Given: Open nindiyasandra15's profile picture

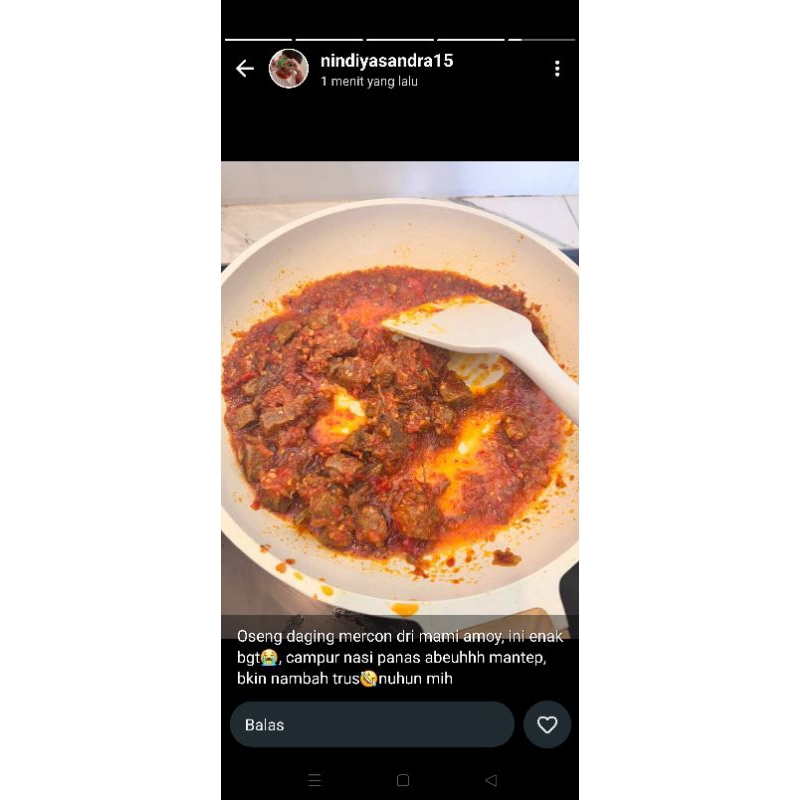Looking at the screenshot, I should click(x=289, y=69).
